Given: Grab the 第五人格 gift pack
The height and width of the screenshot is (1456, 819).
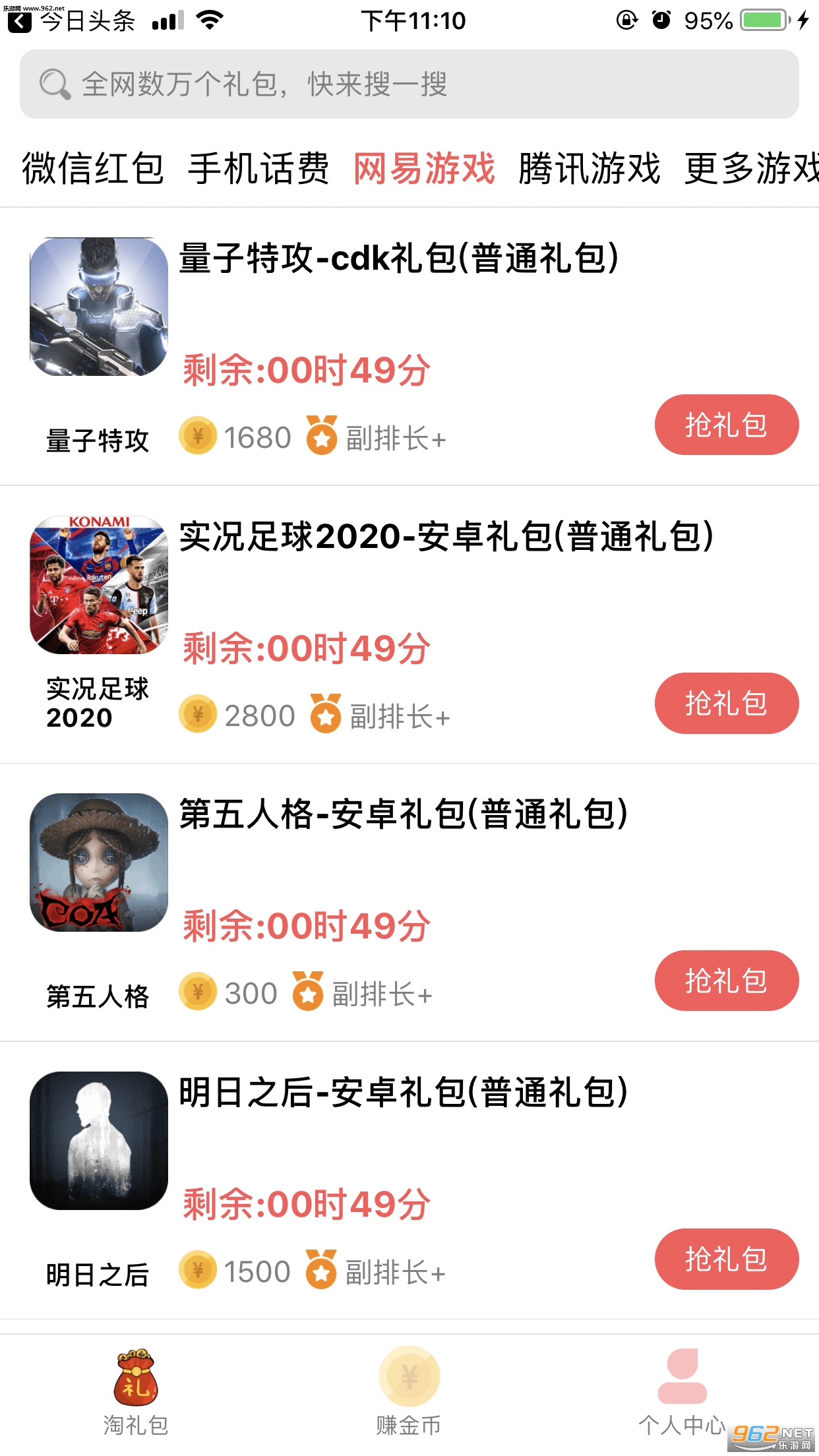Looking at the screenshot, I should tap(726, 981).
